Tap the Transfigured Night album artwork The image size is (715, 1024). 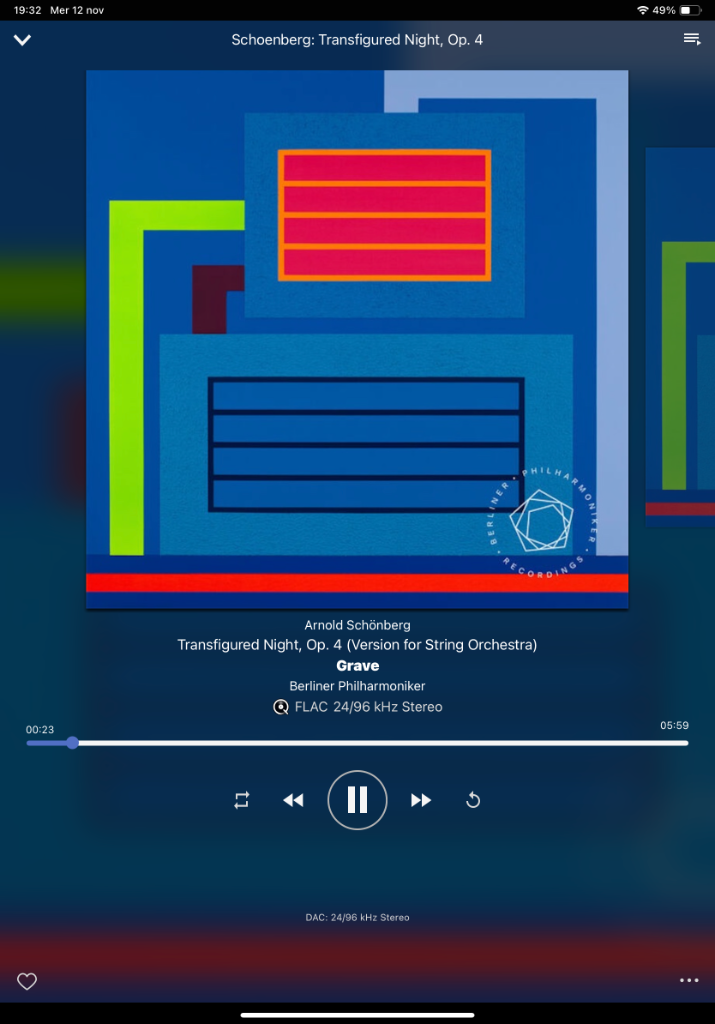[x=357, y=340]
